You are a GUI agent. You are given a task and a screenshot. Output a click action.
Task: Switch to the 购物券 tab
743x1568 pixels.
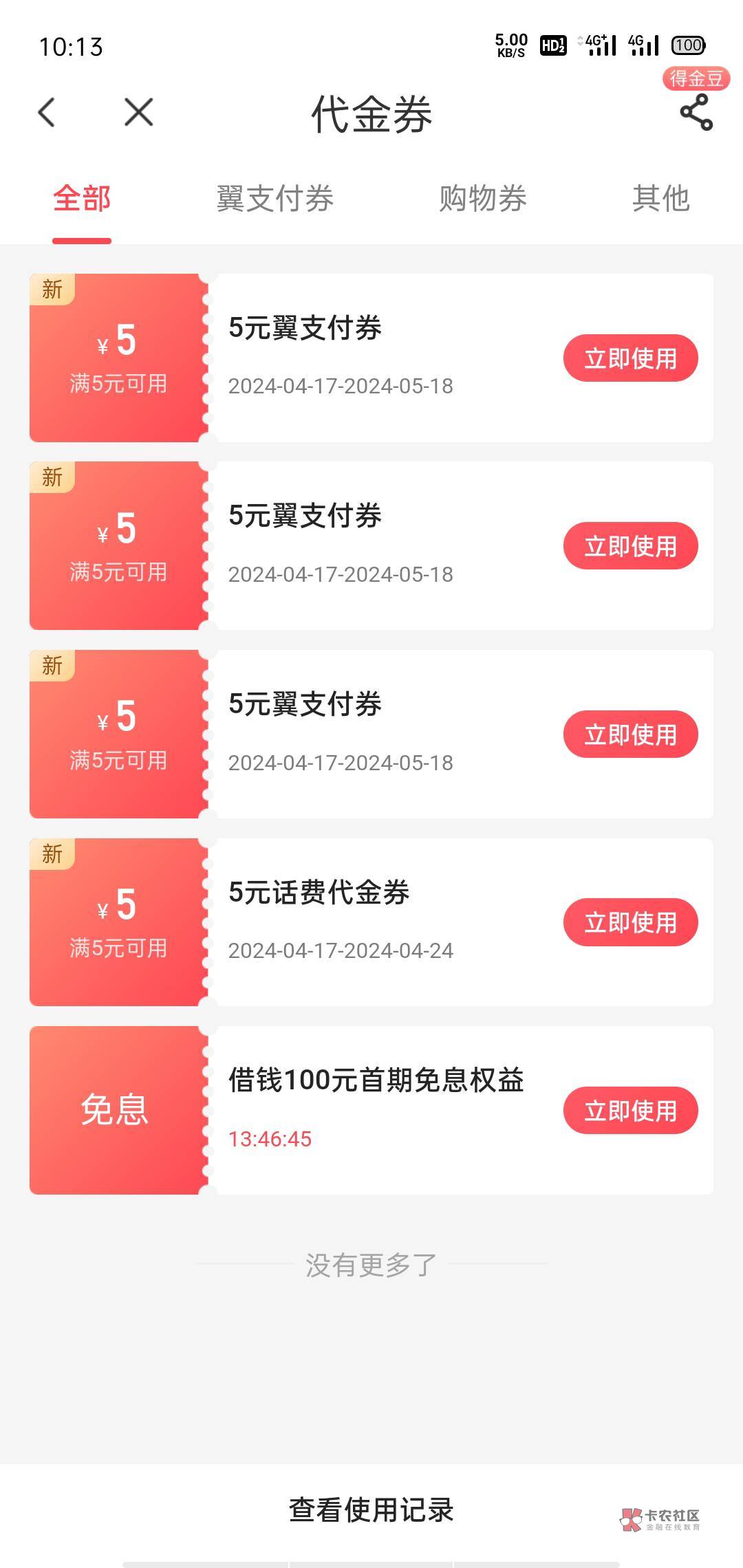483,199
